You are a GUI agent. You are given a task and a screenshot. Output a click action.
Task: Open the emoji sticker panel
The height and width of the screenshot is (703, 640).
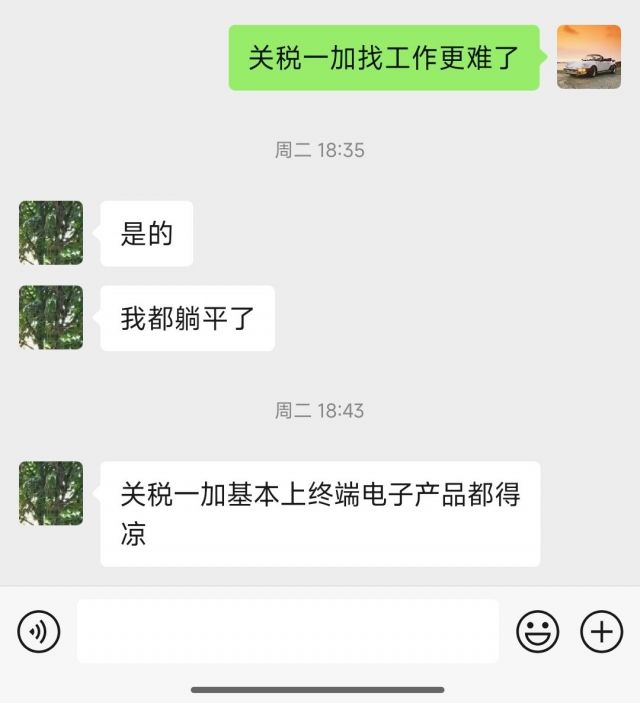coord(537,631)
